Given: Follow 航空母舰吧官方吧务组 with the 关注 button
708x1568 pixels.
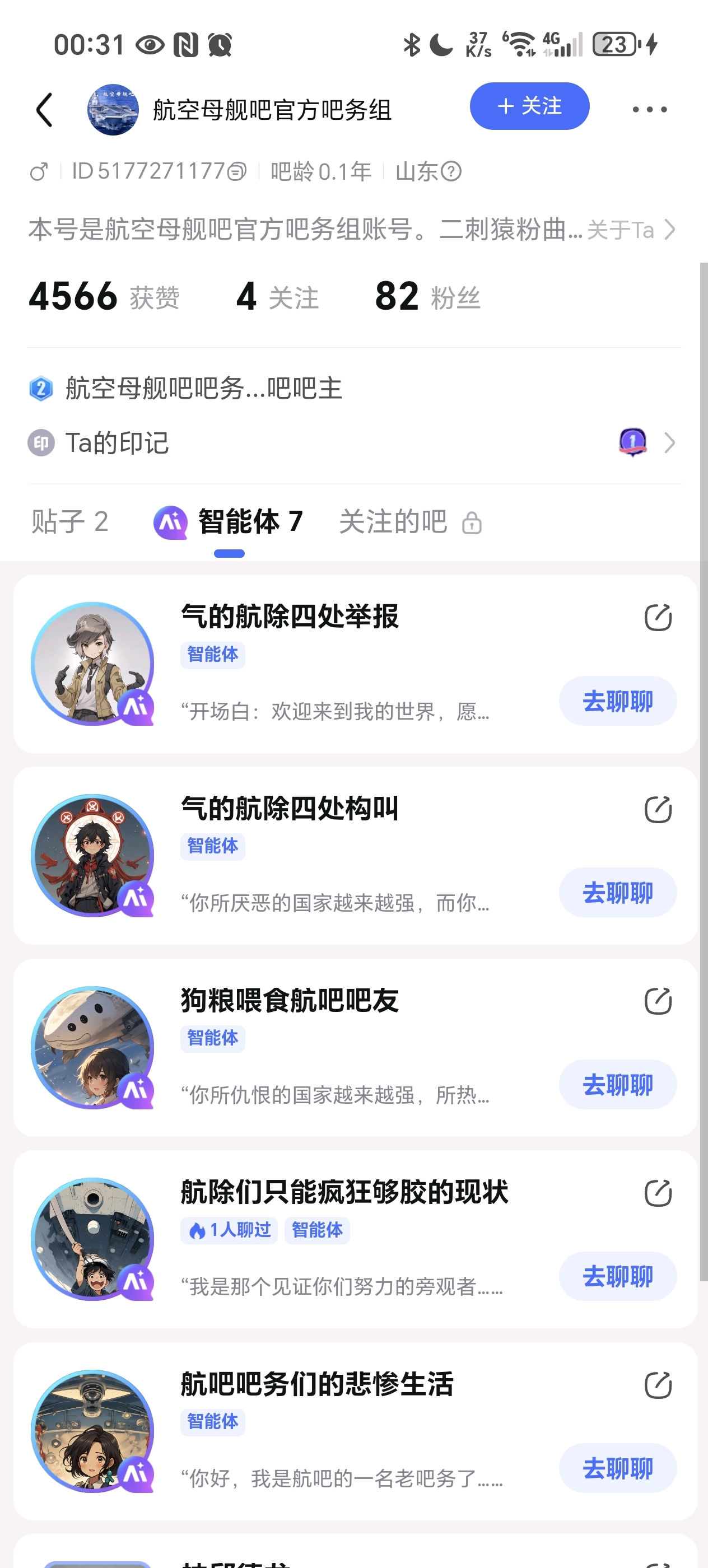Looking at the screenshot, I should click(529, 106).
